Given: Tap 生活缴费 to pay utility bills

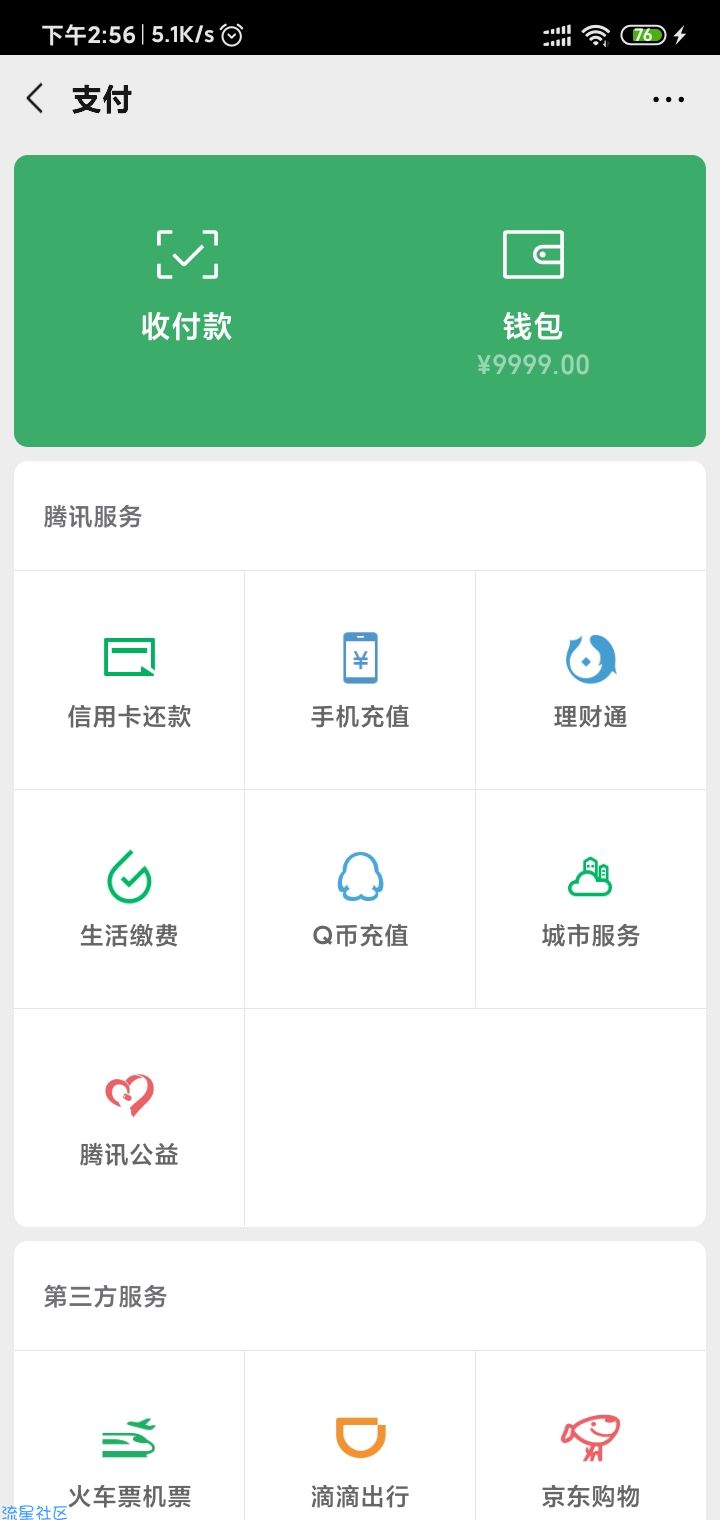Looking at the screenshot, I should click(129, 899).
